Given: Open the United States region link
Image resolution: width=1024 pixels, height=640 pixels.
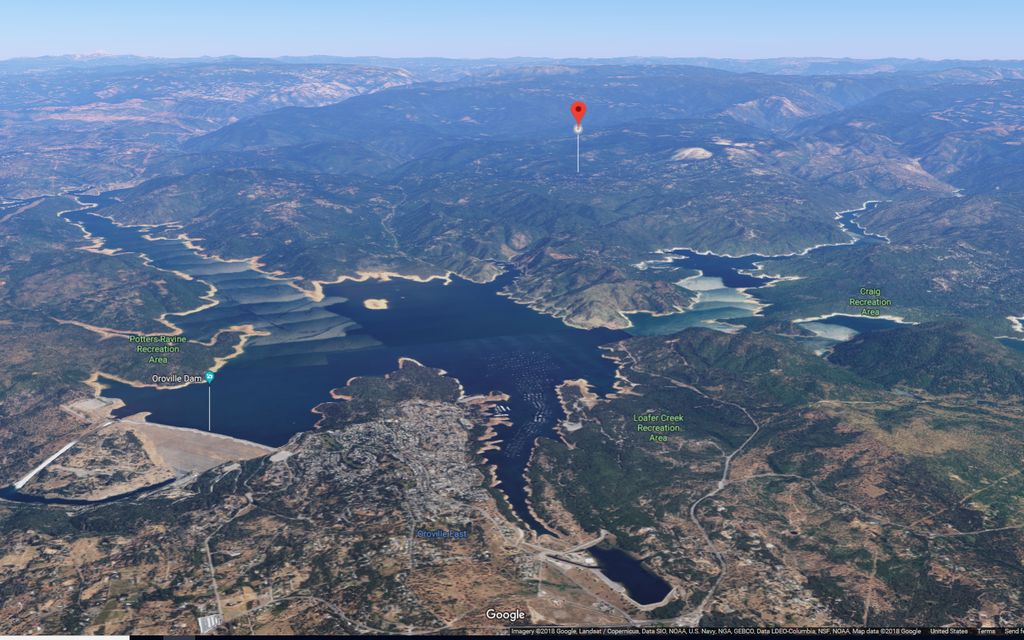Looking at the screenshot, I should [x=949, y=631].
